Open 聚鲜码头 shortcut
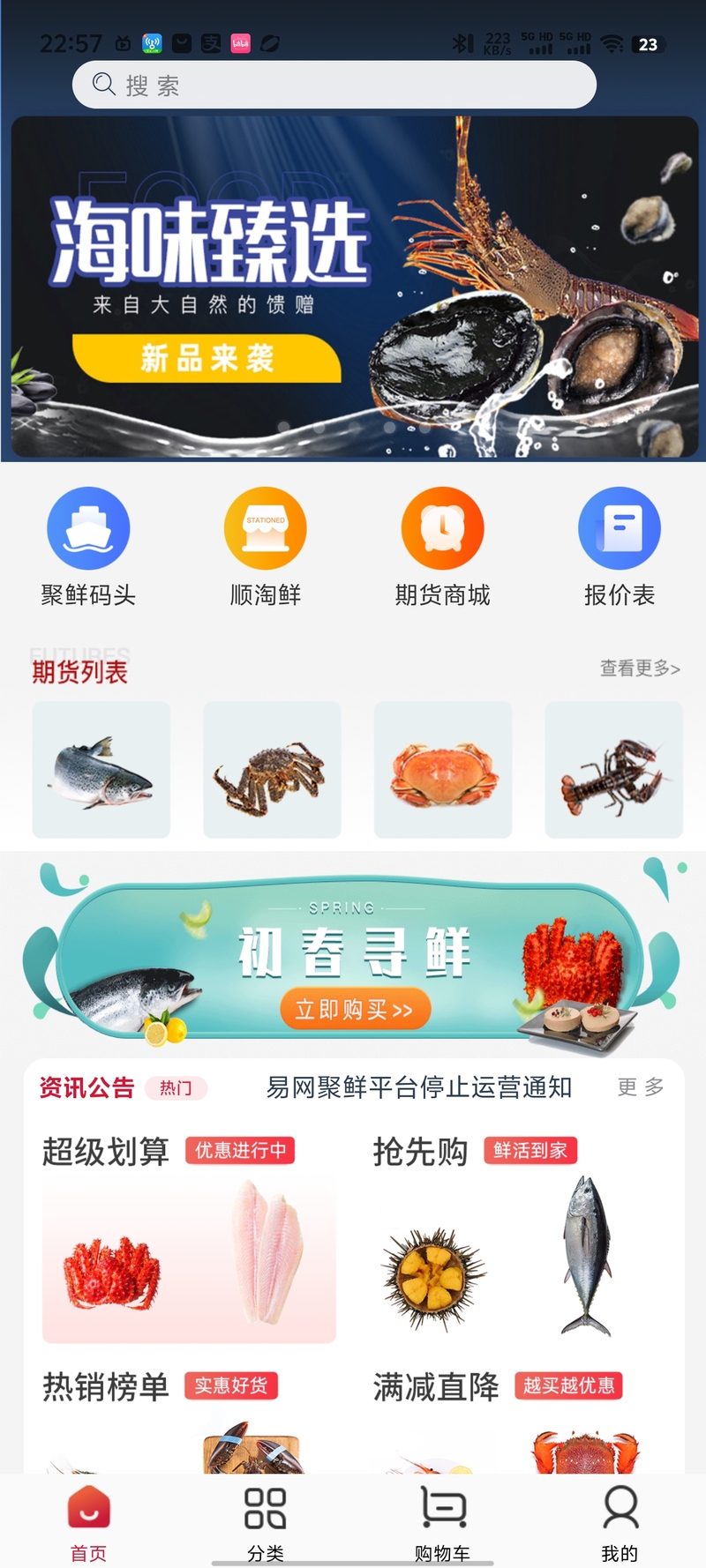This screenshot has width=706, height=1568. [88, 547]
